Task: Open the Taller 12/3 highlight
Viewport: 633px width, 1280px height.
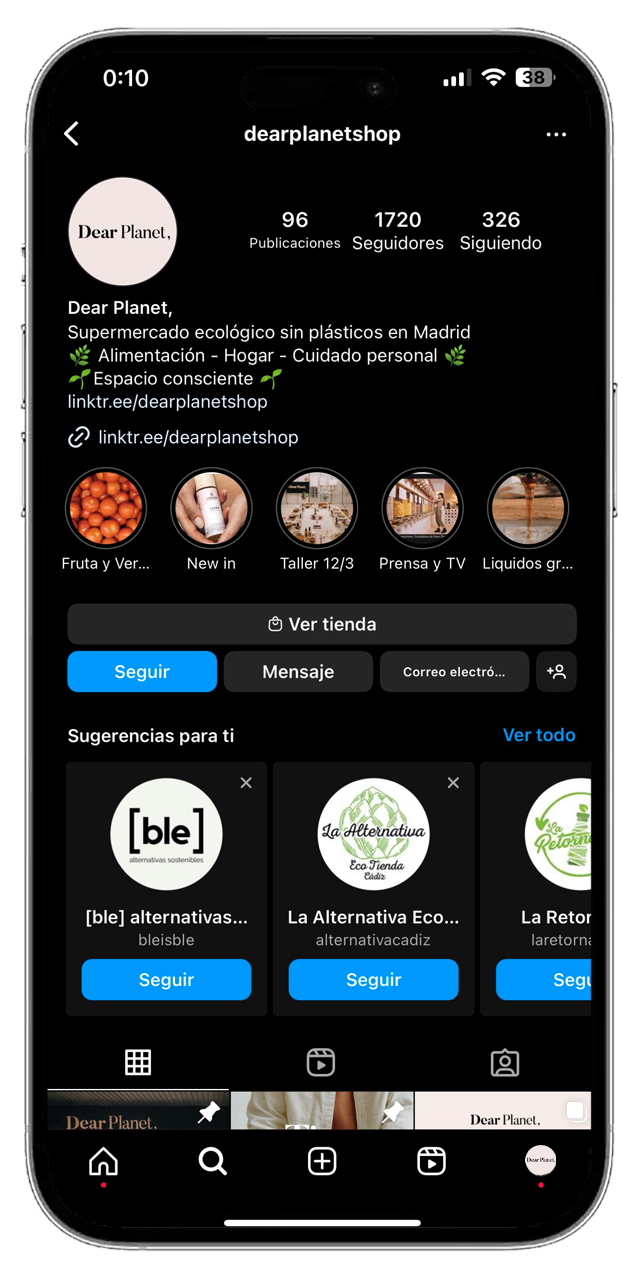Action: click(x=317, y=508)
